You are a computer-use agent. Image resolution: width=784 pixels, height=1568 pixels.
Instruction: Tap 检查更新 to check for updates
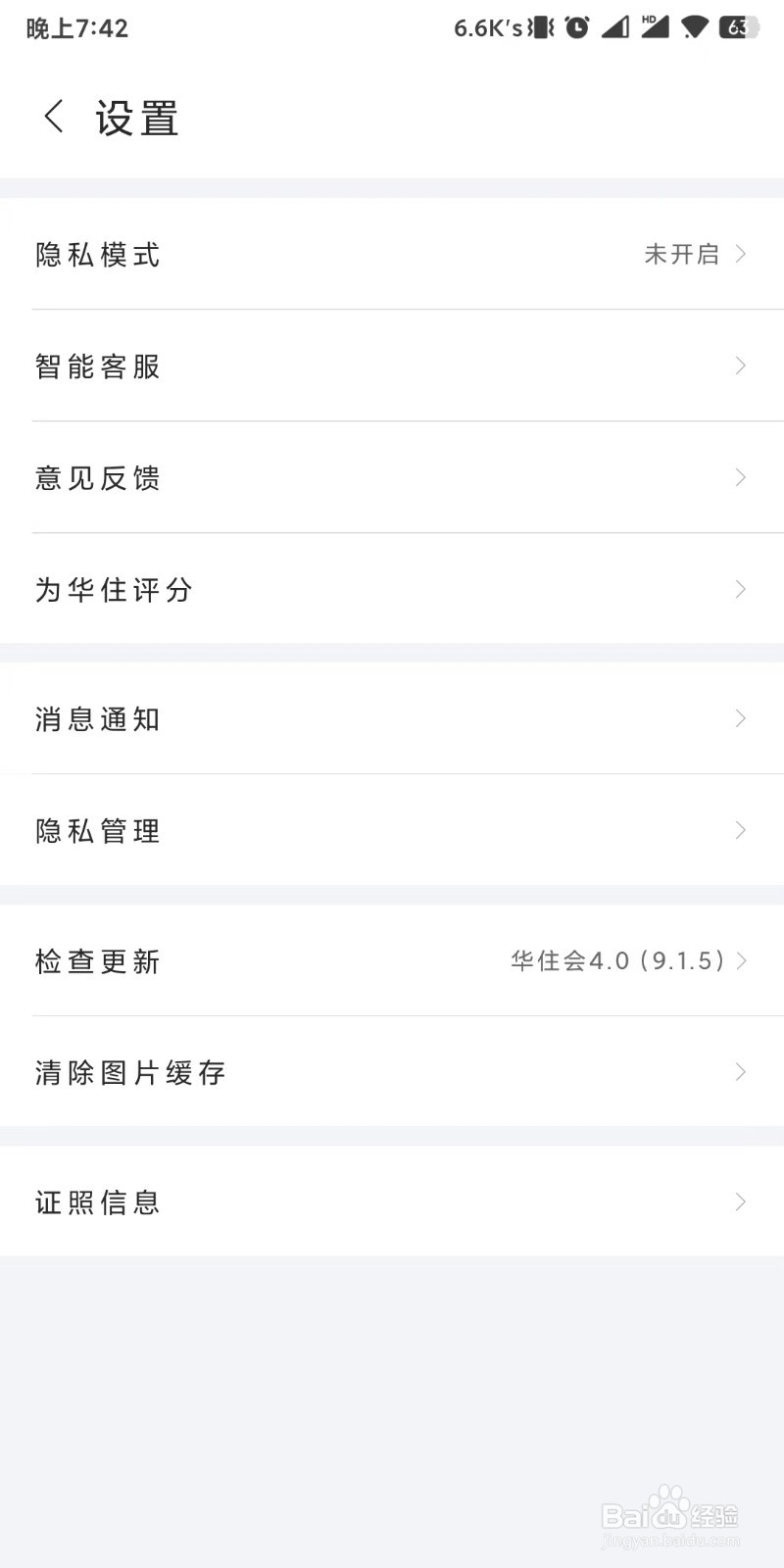[x=97, y=960]
